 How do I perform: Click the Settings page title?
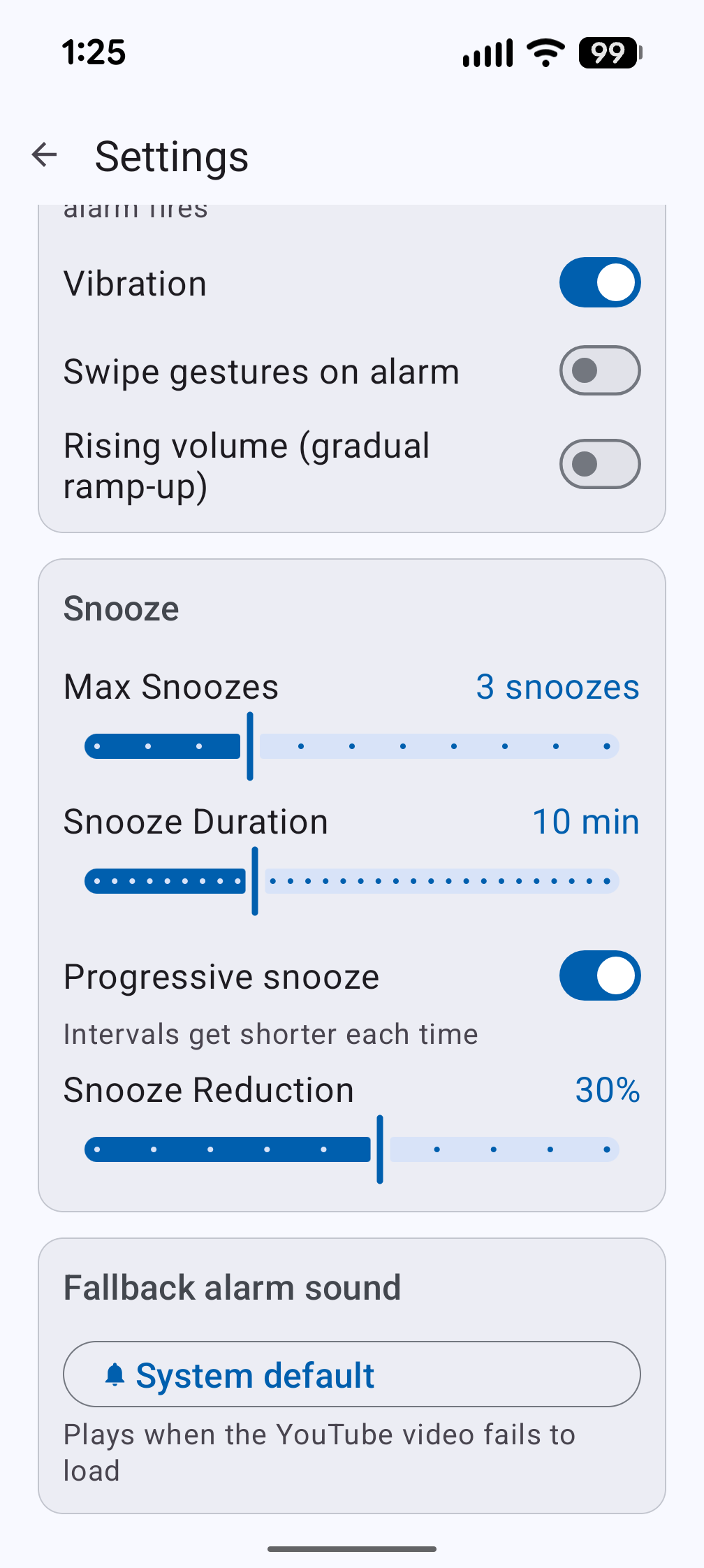click(x=171, y=154)
